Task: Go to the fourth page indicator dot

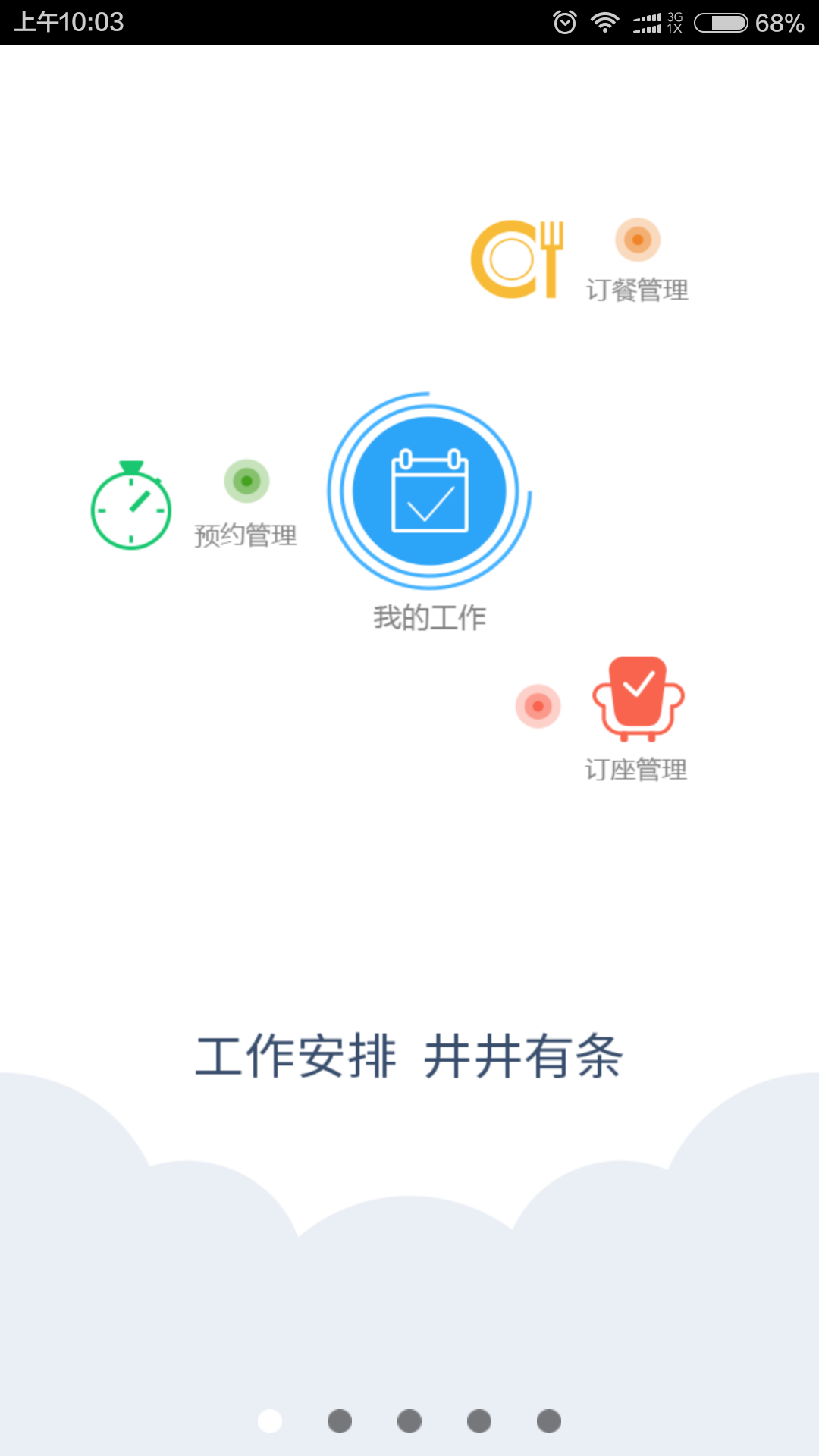Action: point(479,1421)
